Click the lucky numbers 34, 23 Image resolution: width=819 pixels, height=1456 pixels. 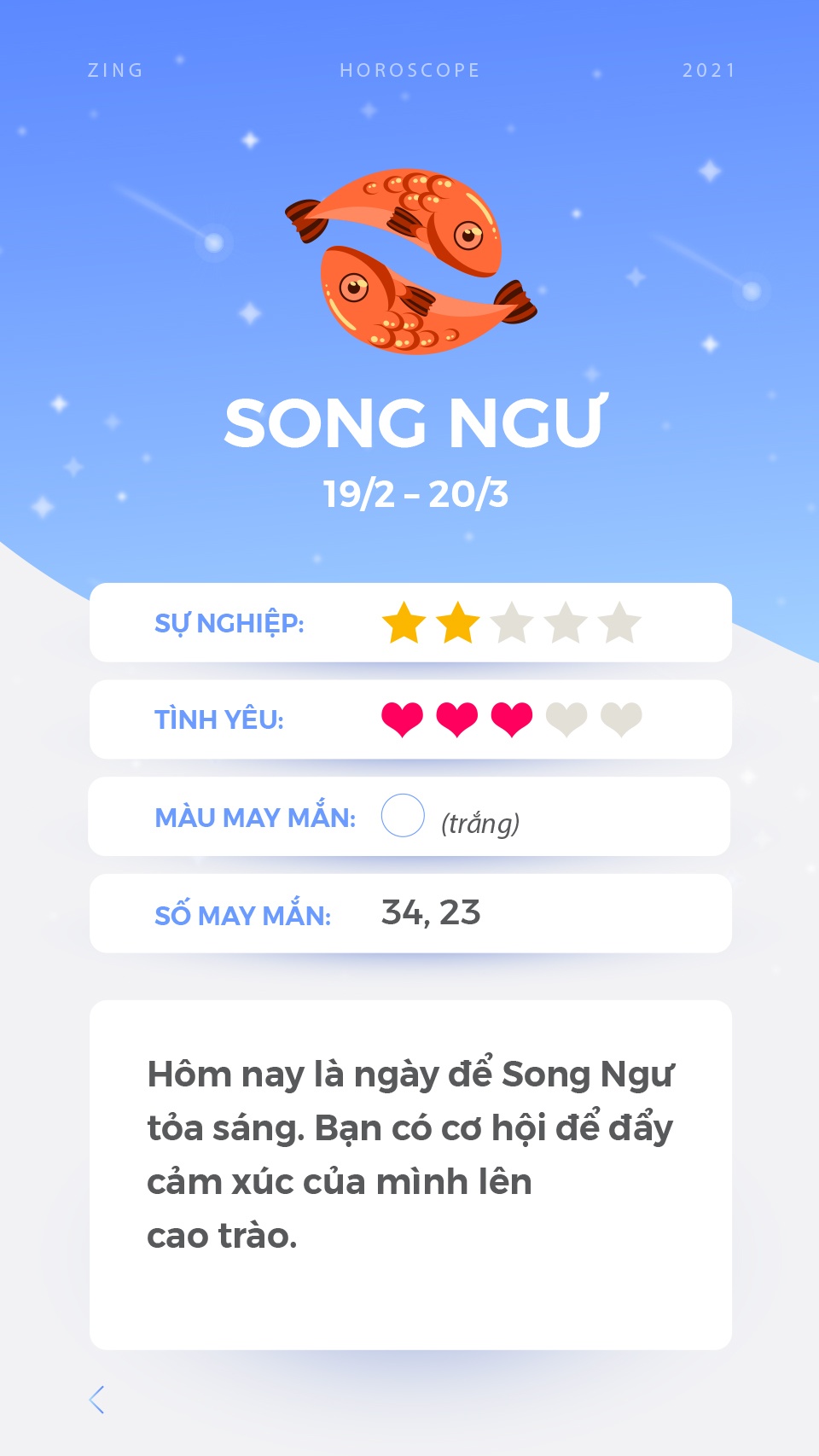(432, 912)
